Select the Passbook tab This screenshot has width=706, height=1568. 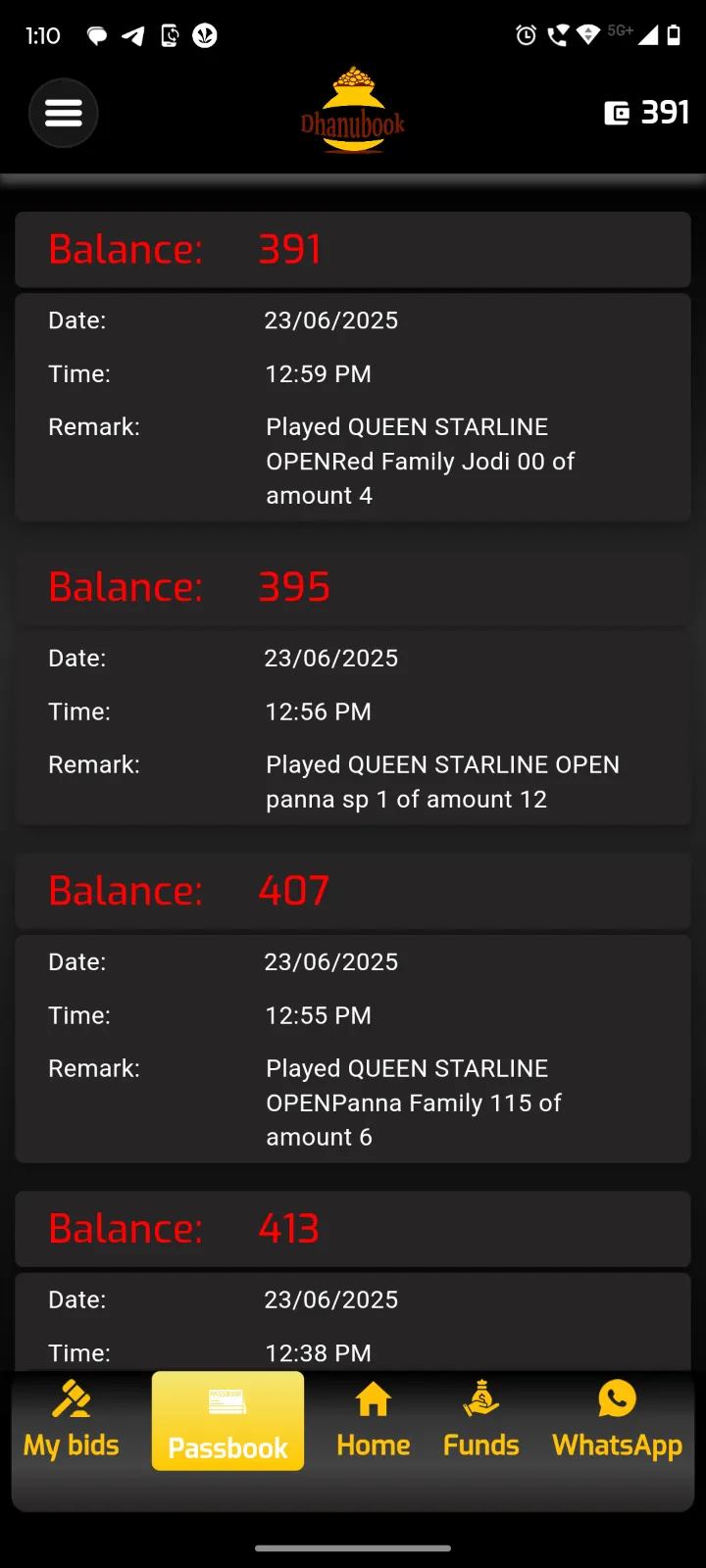coord(227,1421)
